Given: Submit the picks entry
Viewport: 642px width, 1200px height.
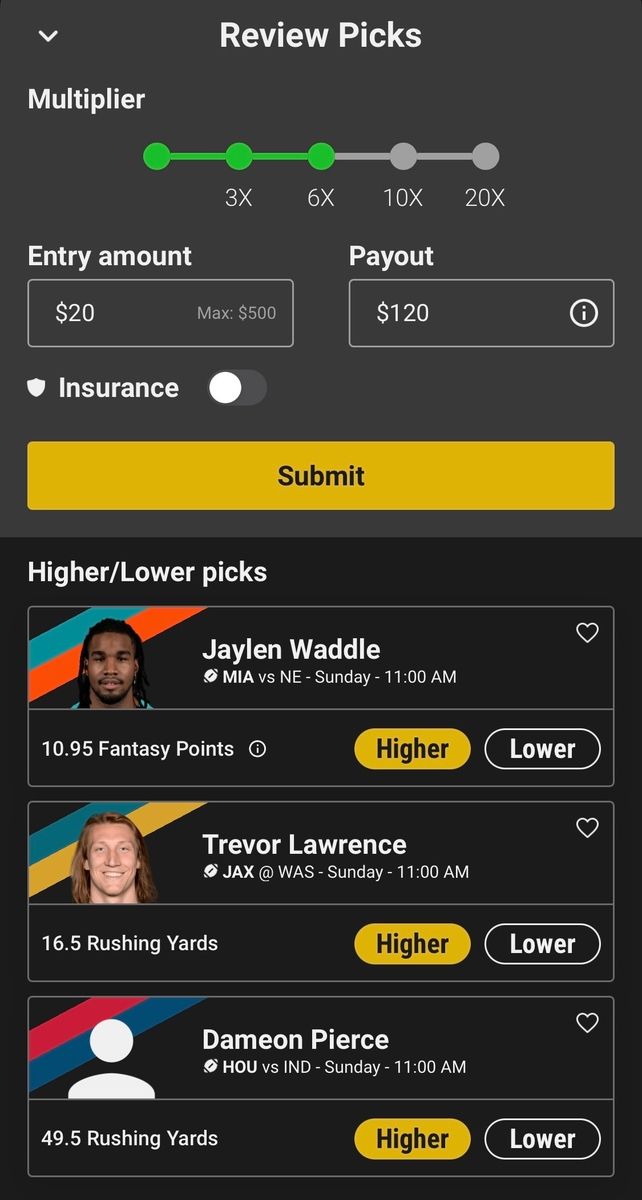Looking at the screenshot, I should click(320, 476).
